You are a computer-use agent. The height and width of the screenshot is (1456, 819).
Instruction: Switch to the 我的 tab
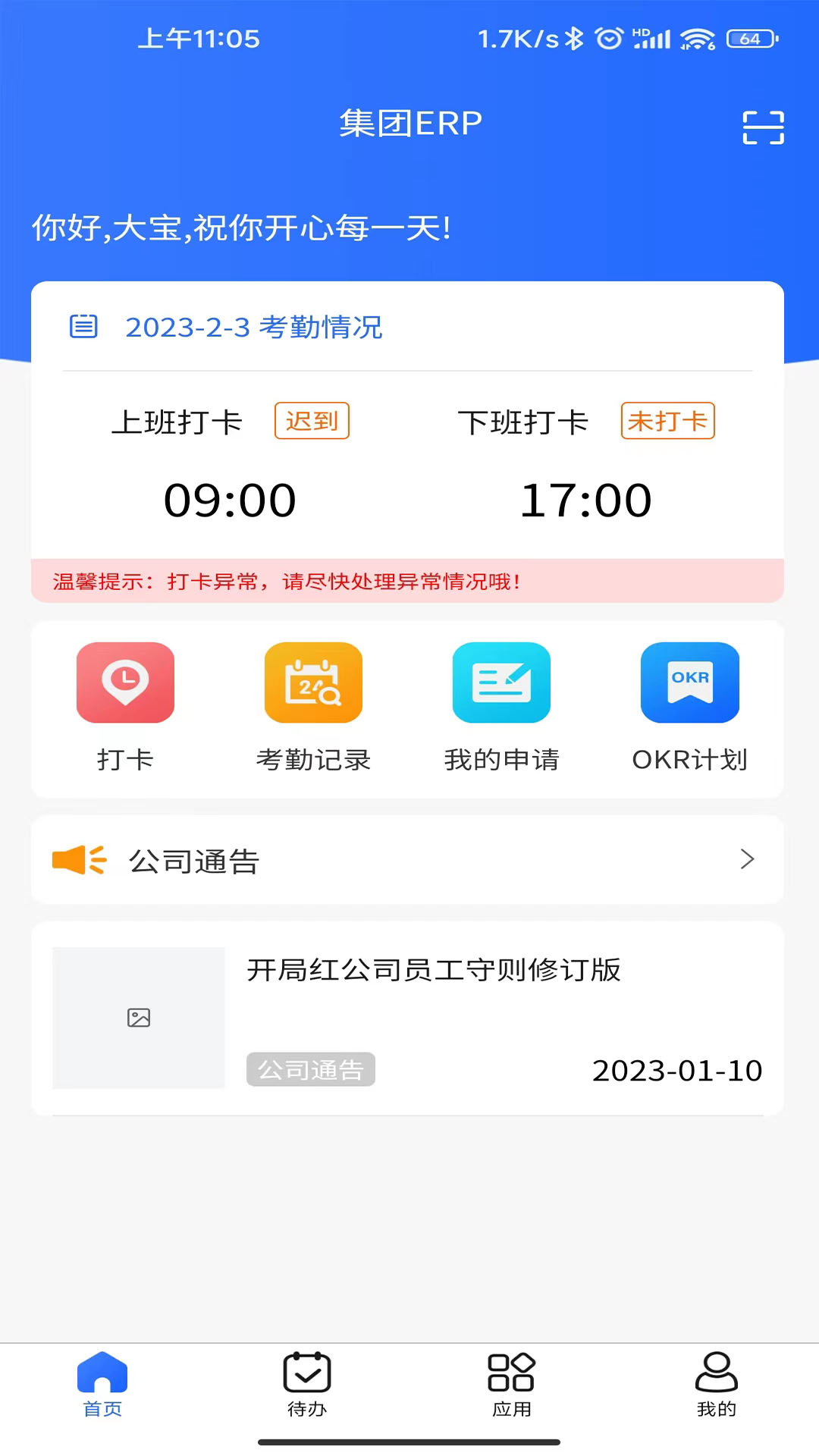717,1384
